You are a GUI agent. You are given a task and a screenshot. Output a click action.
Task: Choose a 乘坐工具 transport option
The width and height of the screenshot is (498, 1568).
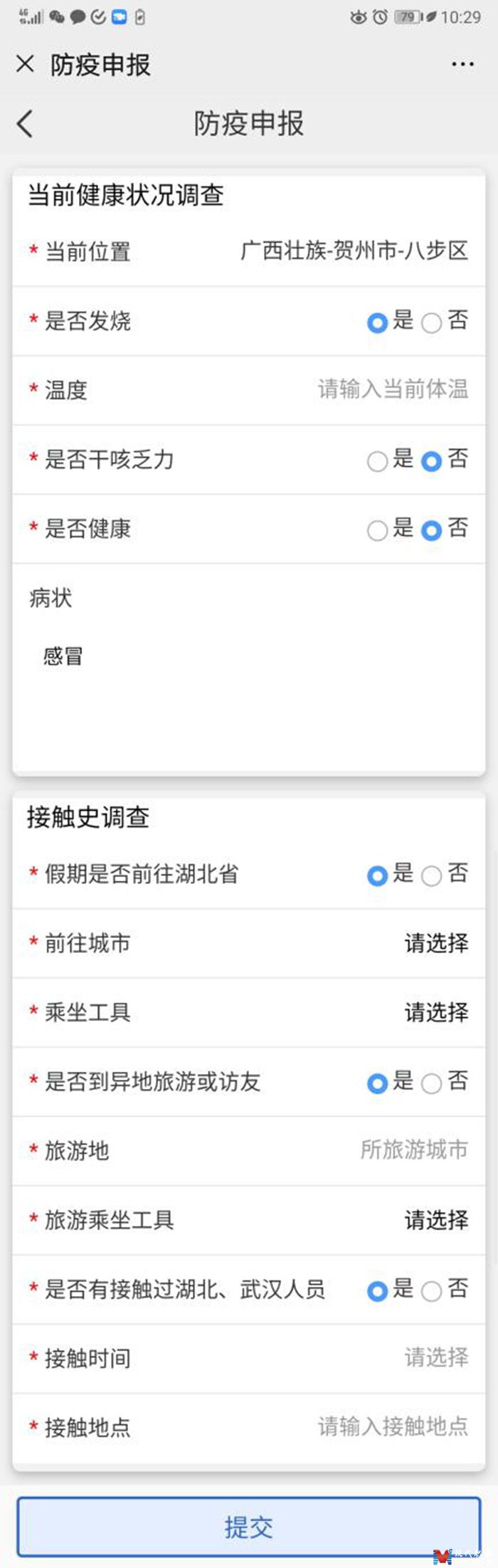pos(435,1012)
